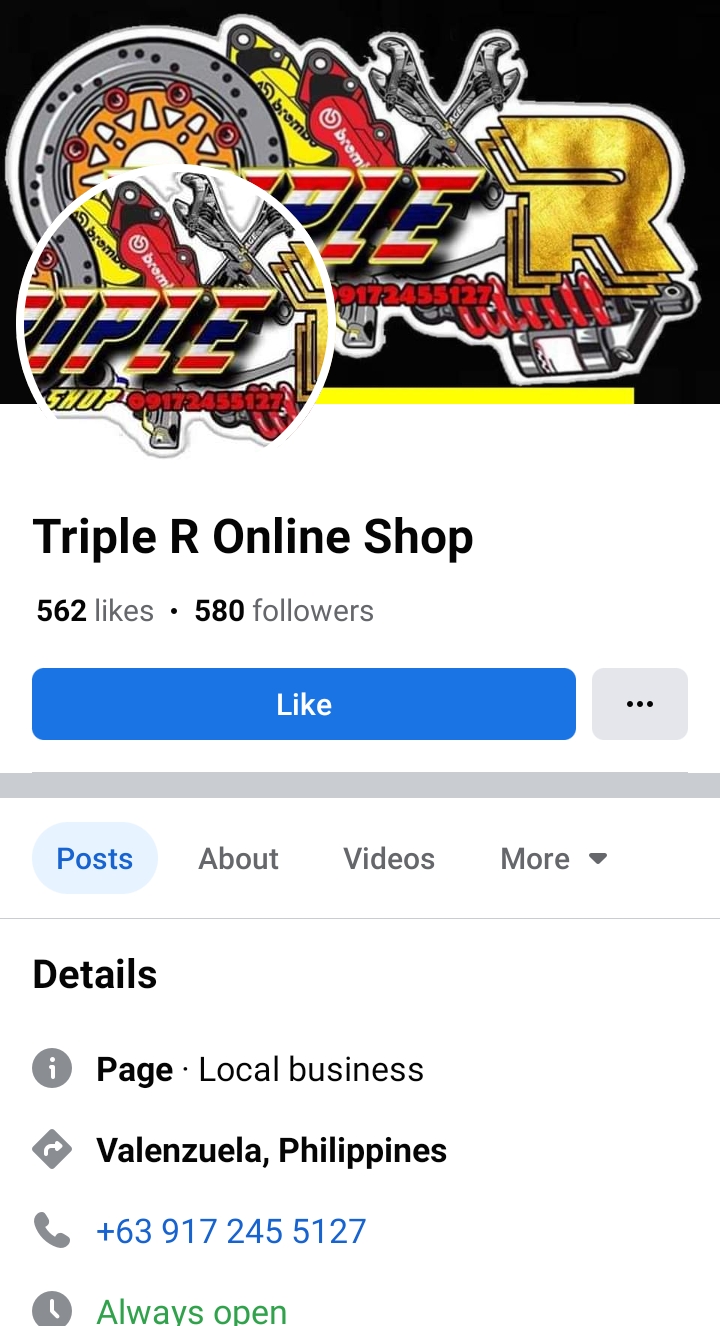Open the three-dot more options button
Image resolution: width=720 pixels, height=1326 pixels.
coord(639,704)
